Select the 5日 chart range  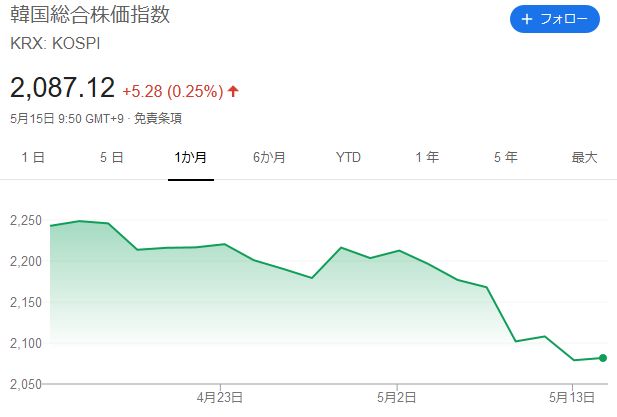tap(111, 157)
